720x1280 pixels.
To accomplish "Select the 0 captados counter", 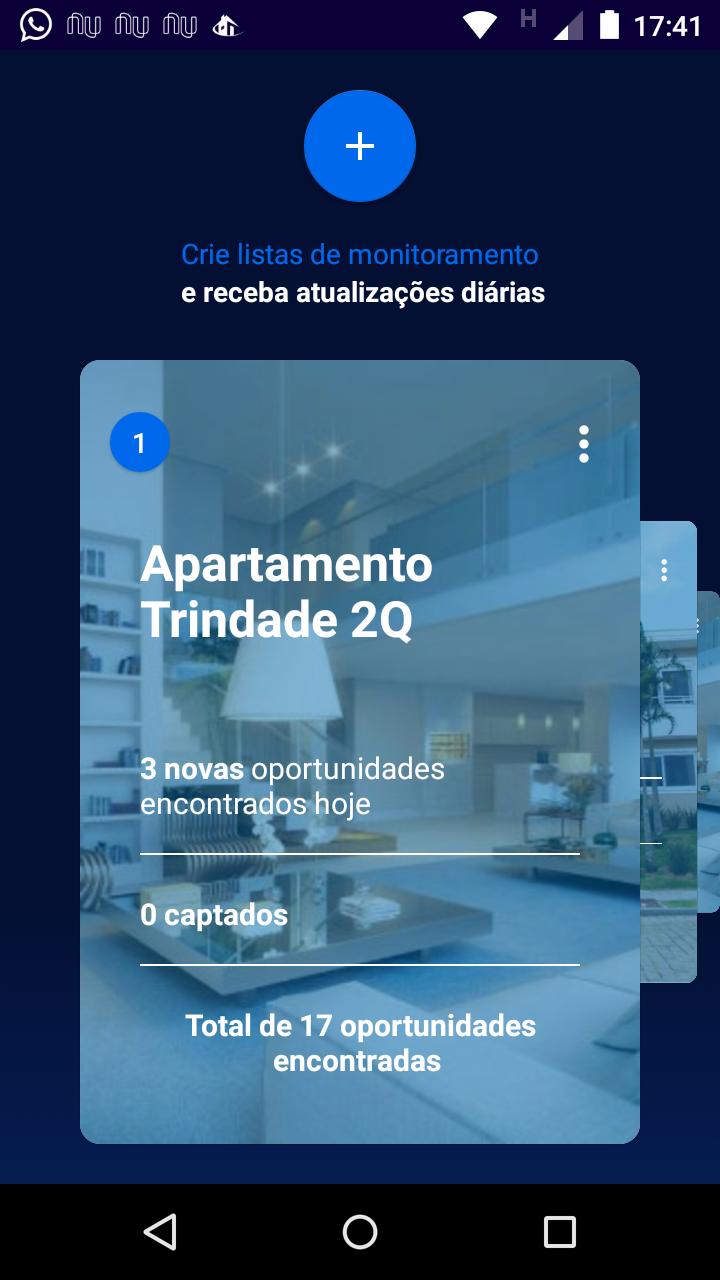I will [x=214, y=914].
